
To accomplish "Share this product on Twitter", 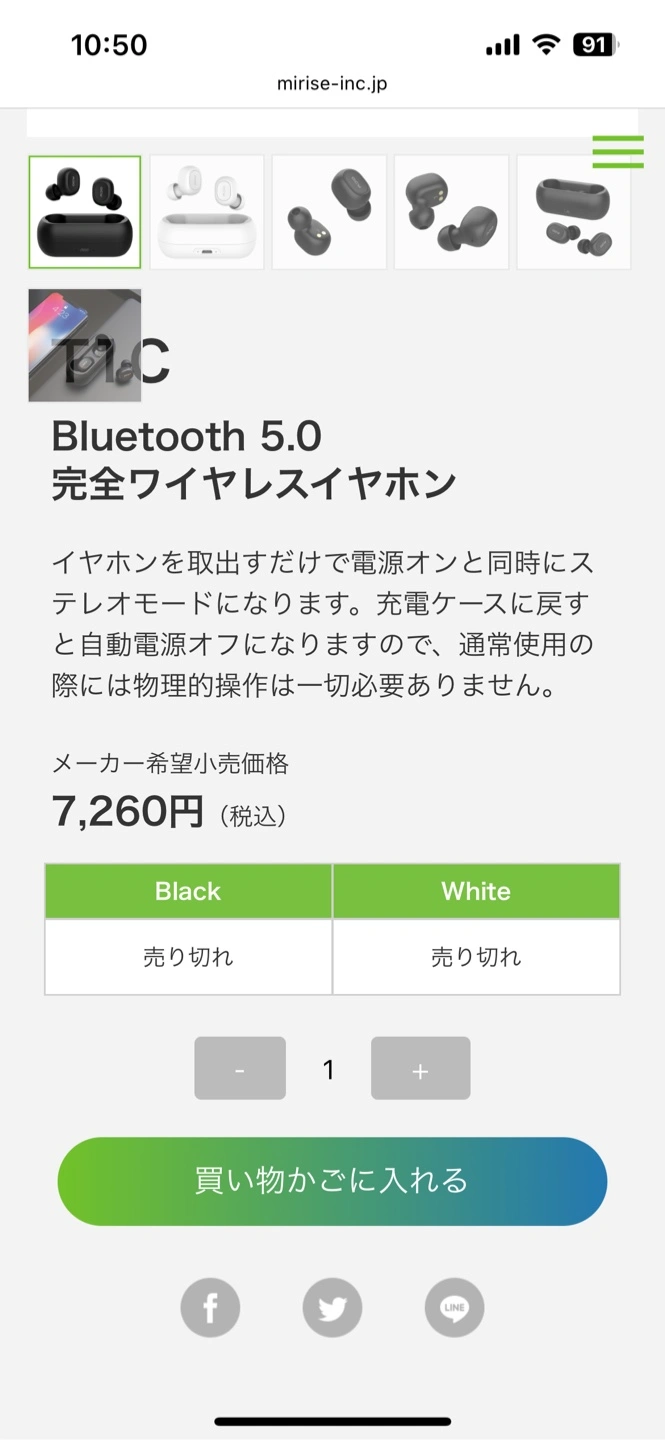I will (332, 1307).
